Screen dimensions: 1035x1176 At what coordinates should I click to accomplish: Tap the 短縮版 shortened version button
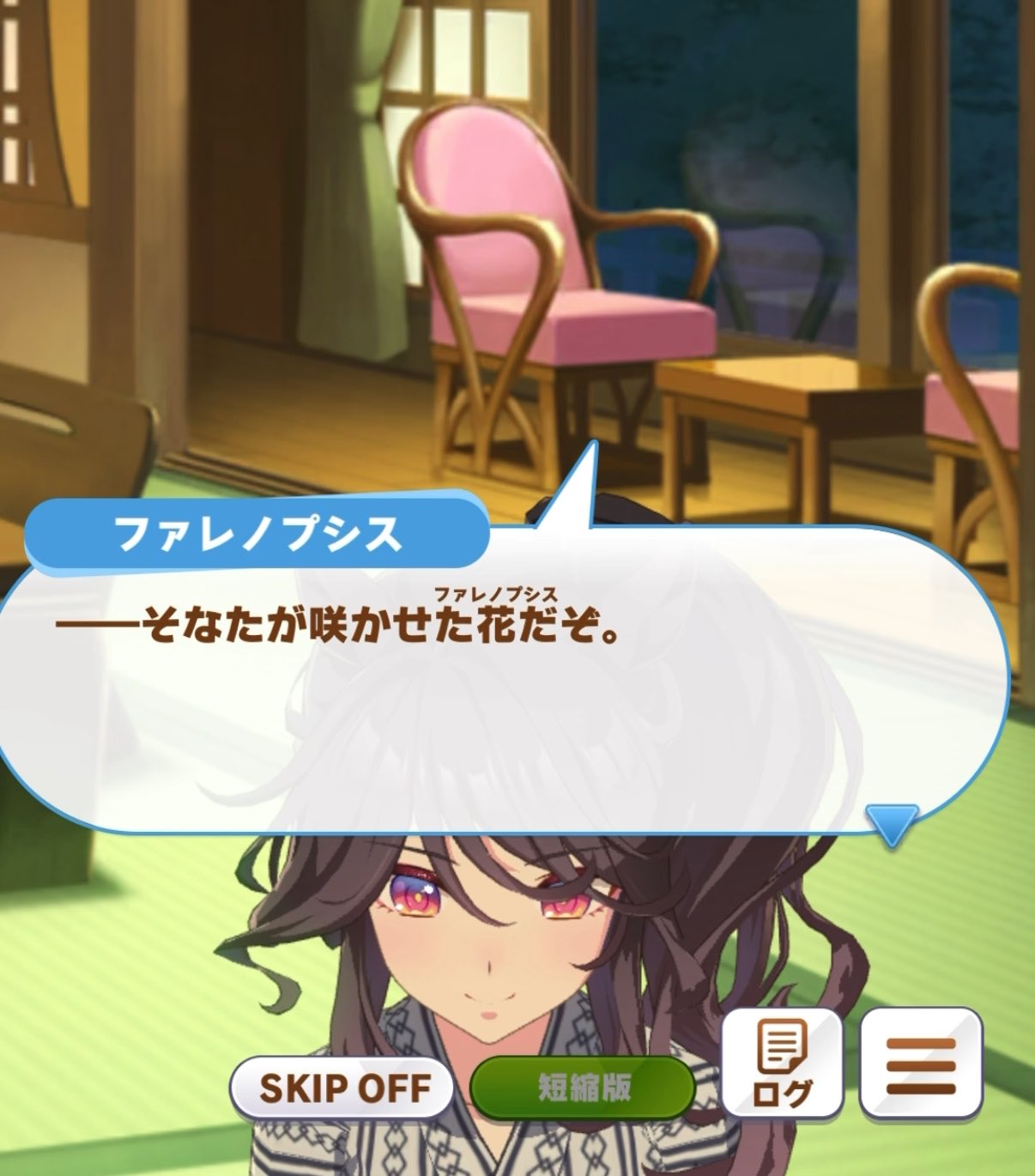tap(583, 1088)
